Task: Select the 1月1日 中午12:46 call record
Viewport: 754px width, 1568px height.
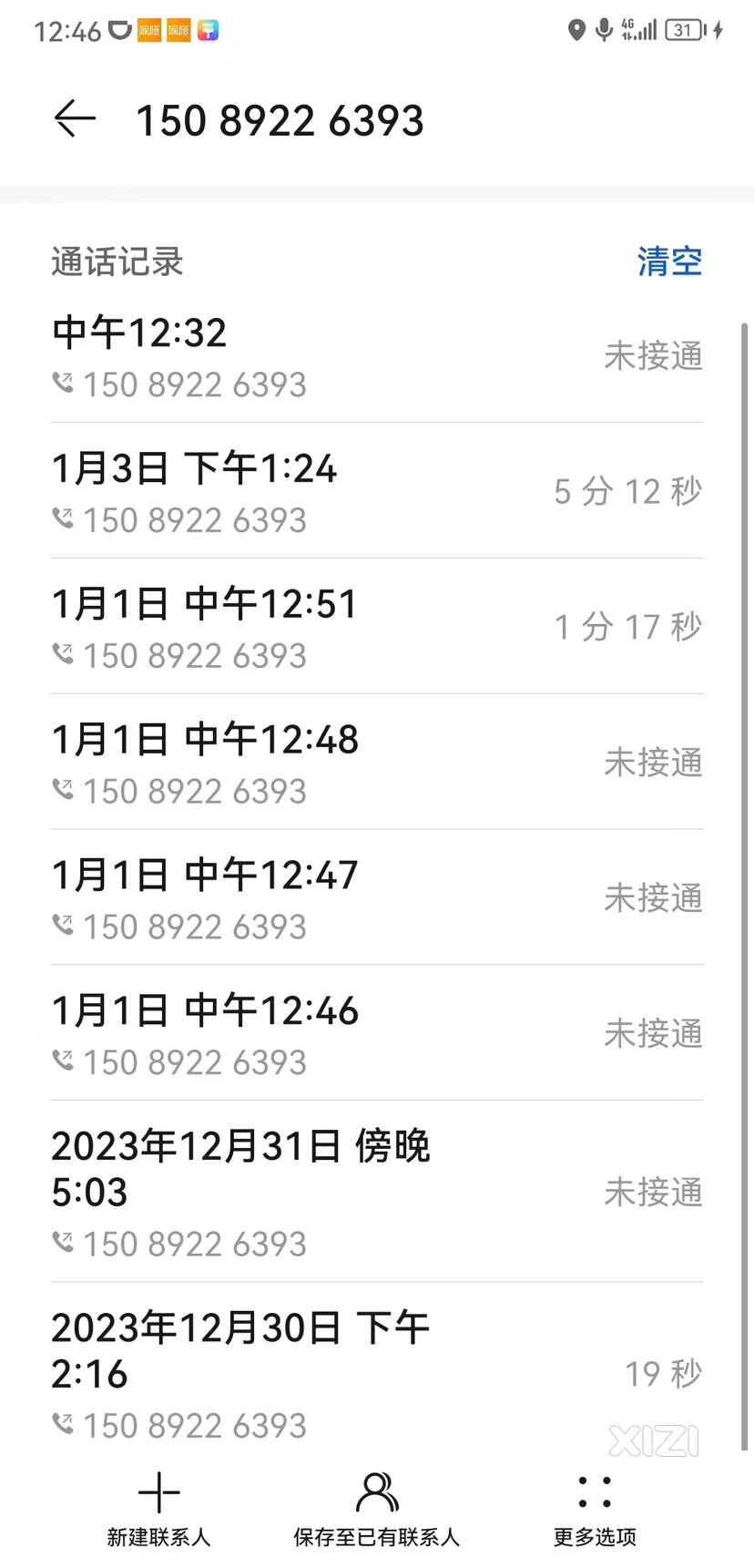Action: [x=377, y=1033]
